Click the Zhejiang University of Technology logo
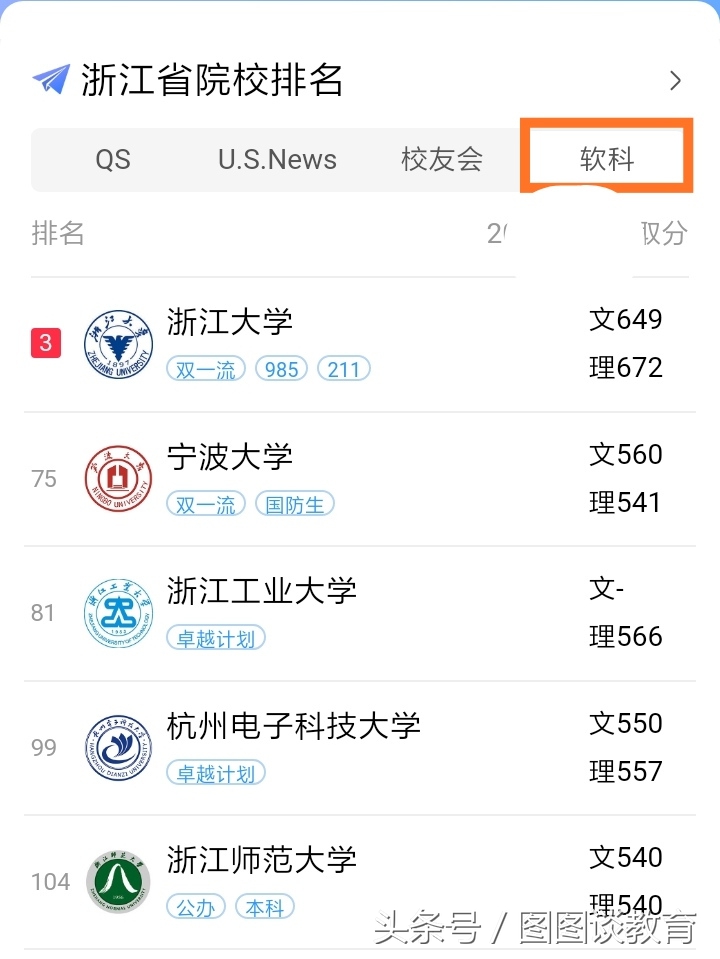The image size is (720, 959). pos(118,612)
